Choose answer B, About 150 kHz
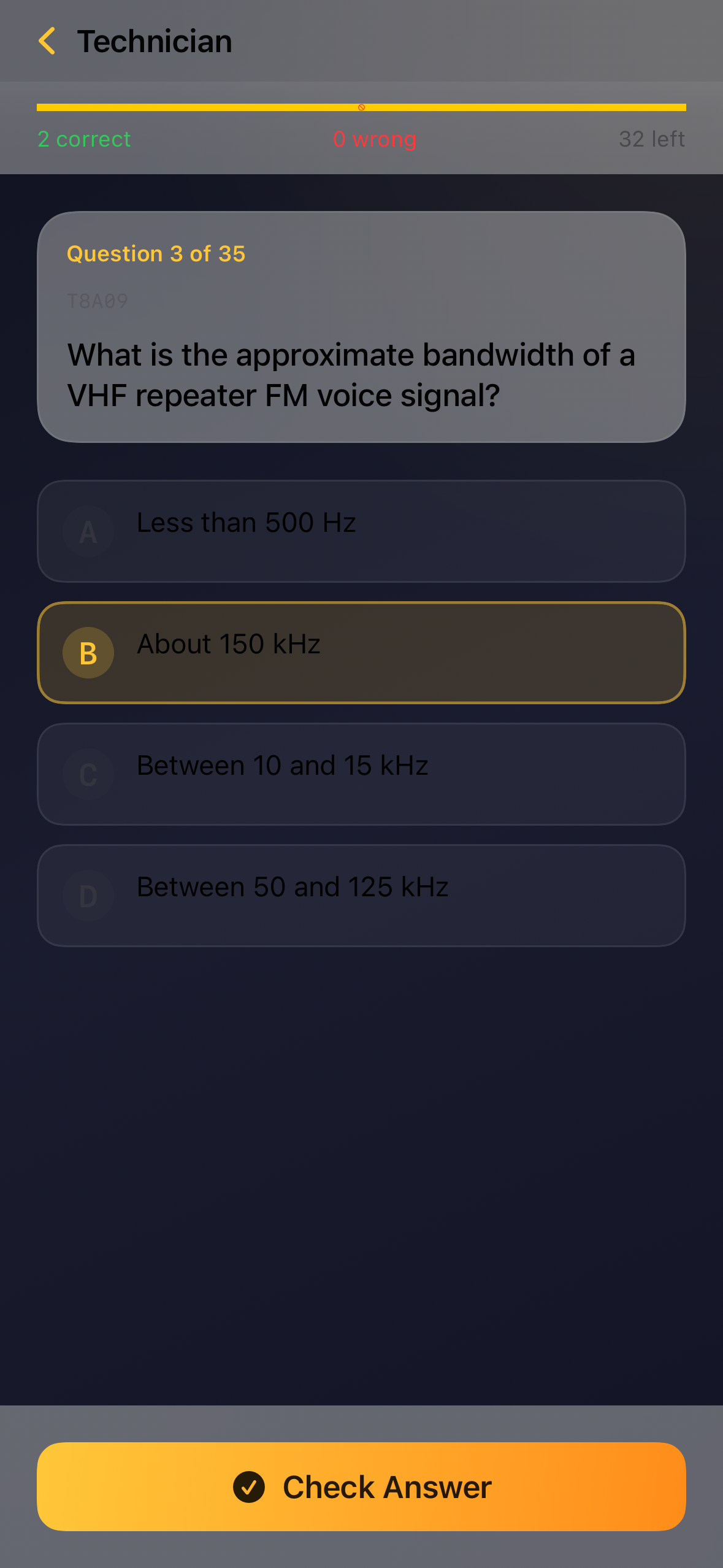 click(x=361, y=653)
